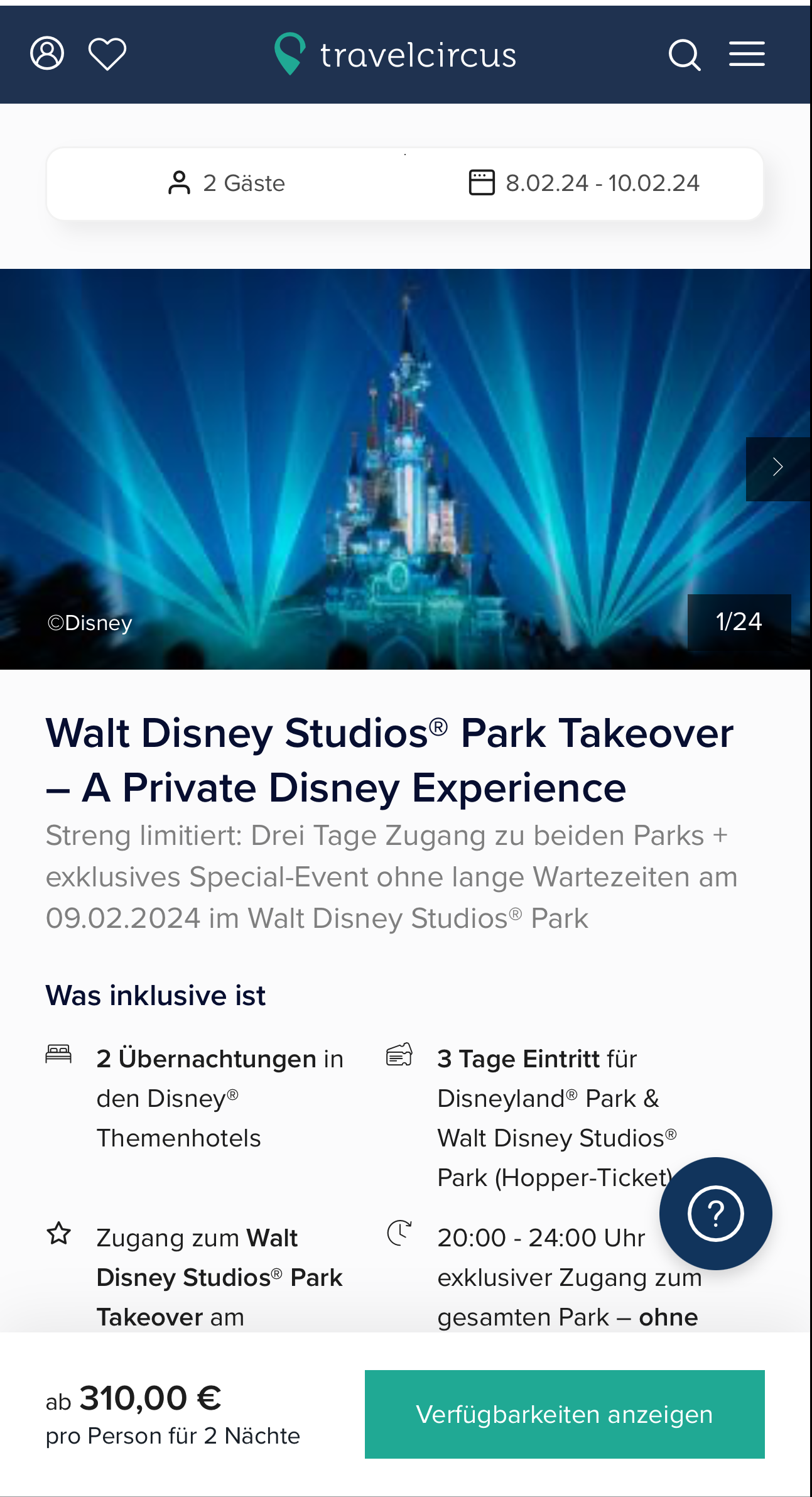Edit travel dates 8.02.24 - 10.02.24
Screen dimensions: 812x1497
584,183
